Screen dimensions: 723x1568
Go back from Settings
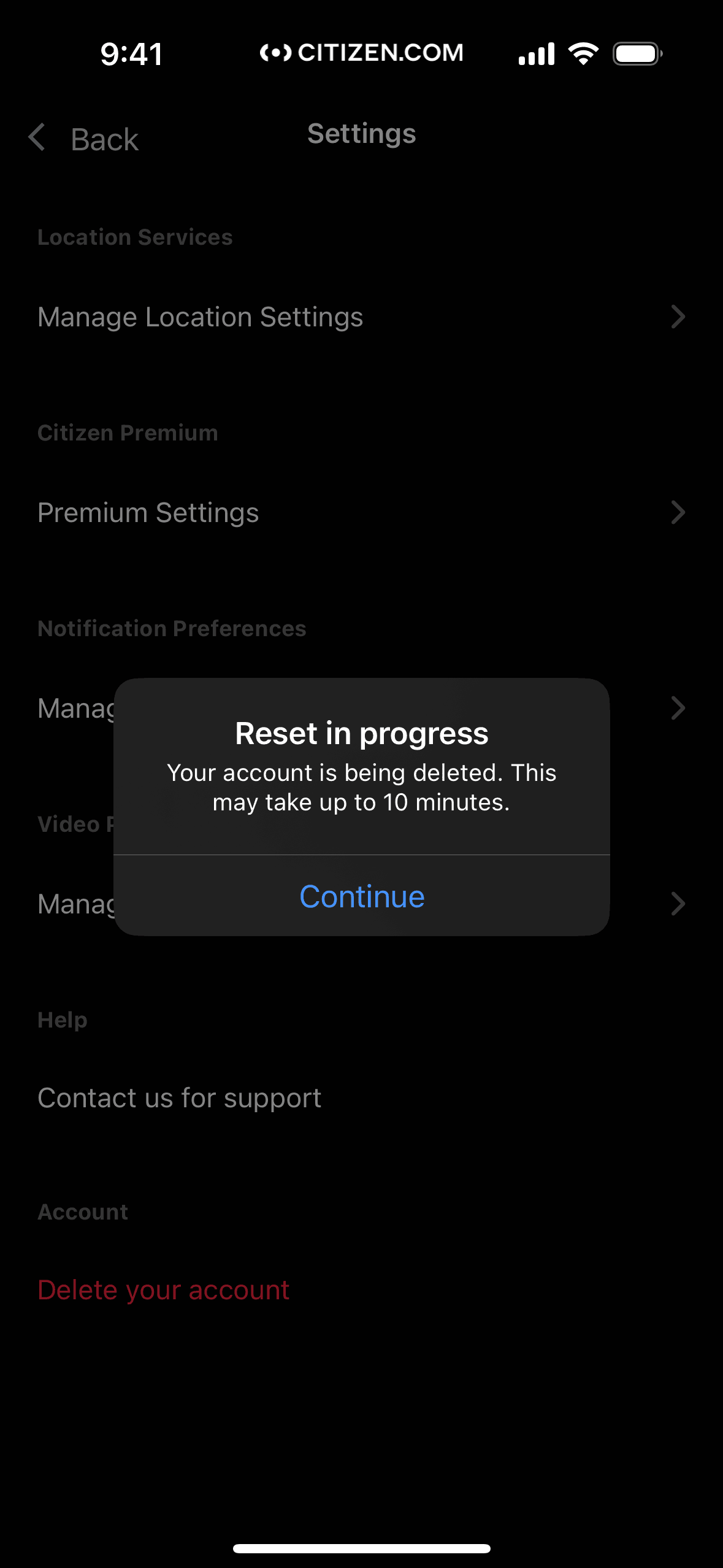84,139
